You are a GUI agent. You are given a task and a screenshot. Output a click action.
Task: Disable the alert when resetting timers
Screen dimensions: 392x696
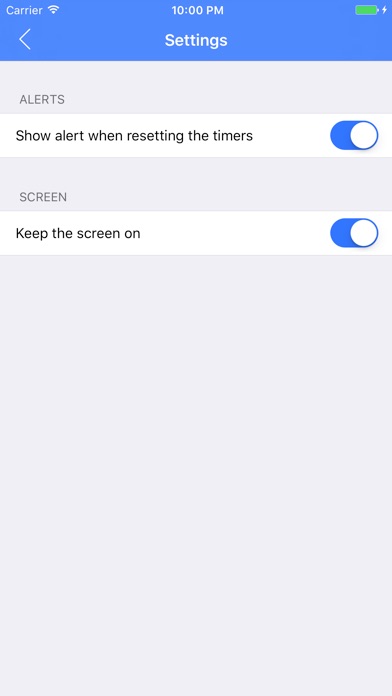click(x=354, y=135)
